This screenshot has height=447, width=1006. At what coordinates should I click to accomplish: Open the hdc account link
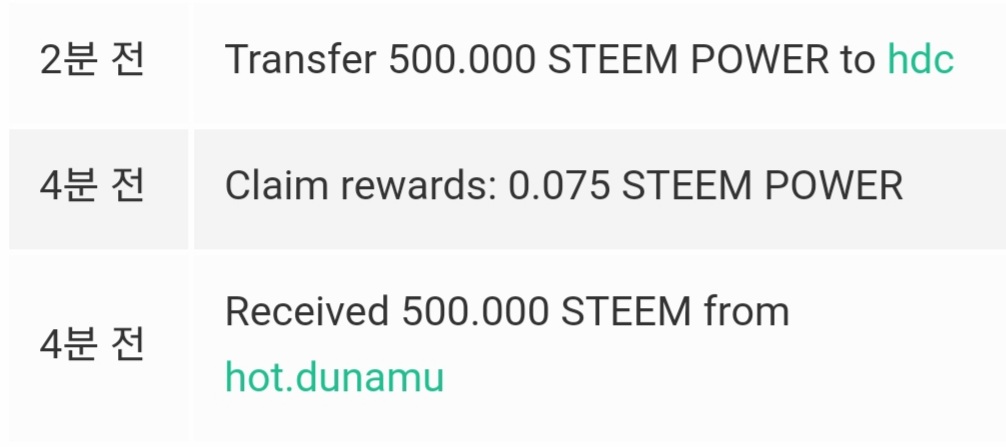tap(921, 60)
